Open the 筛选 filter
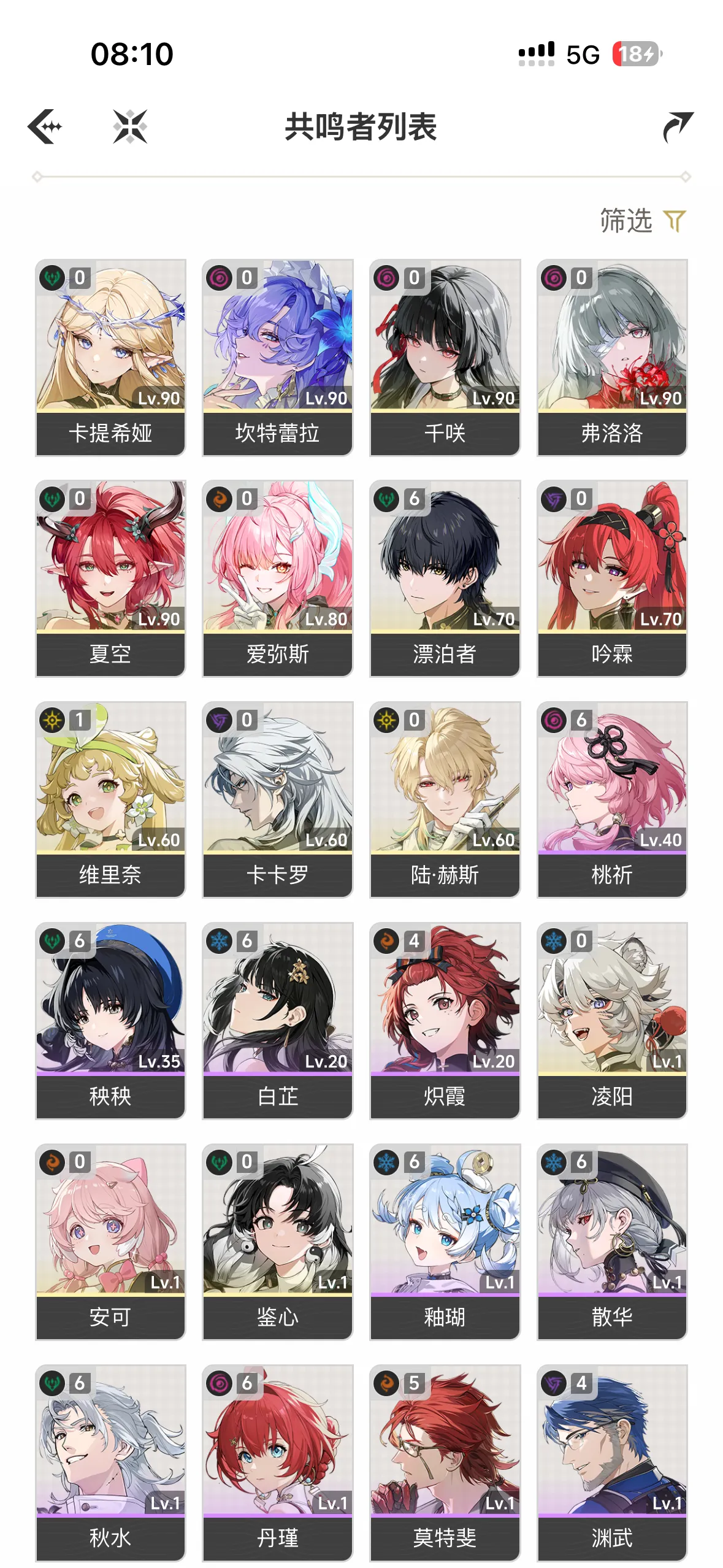Viewport: 723px width, 1568px height. click(642, 221)
